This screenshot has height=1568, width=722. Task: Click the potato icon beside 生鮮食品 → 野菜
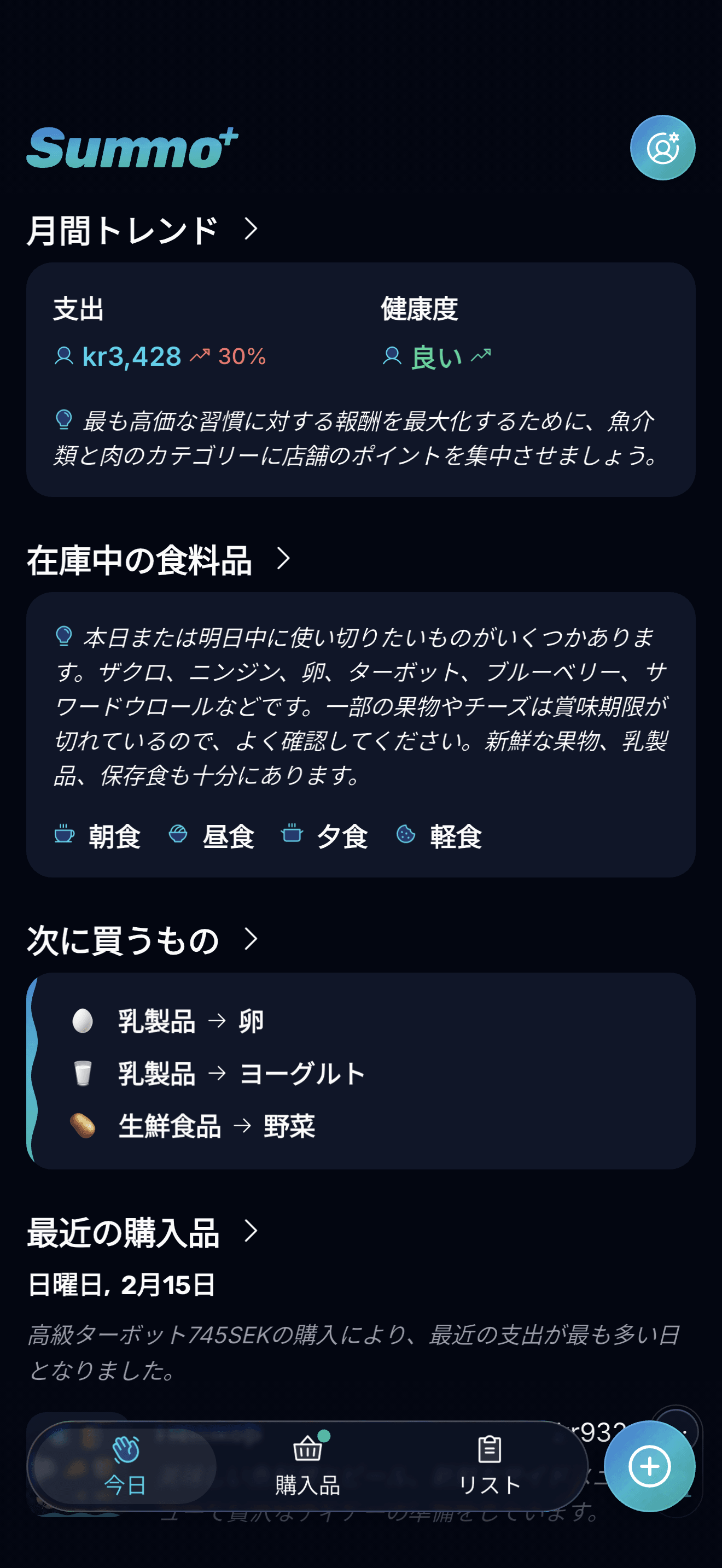coord(82,1127)
